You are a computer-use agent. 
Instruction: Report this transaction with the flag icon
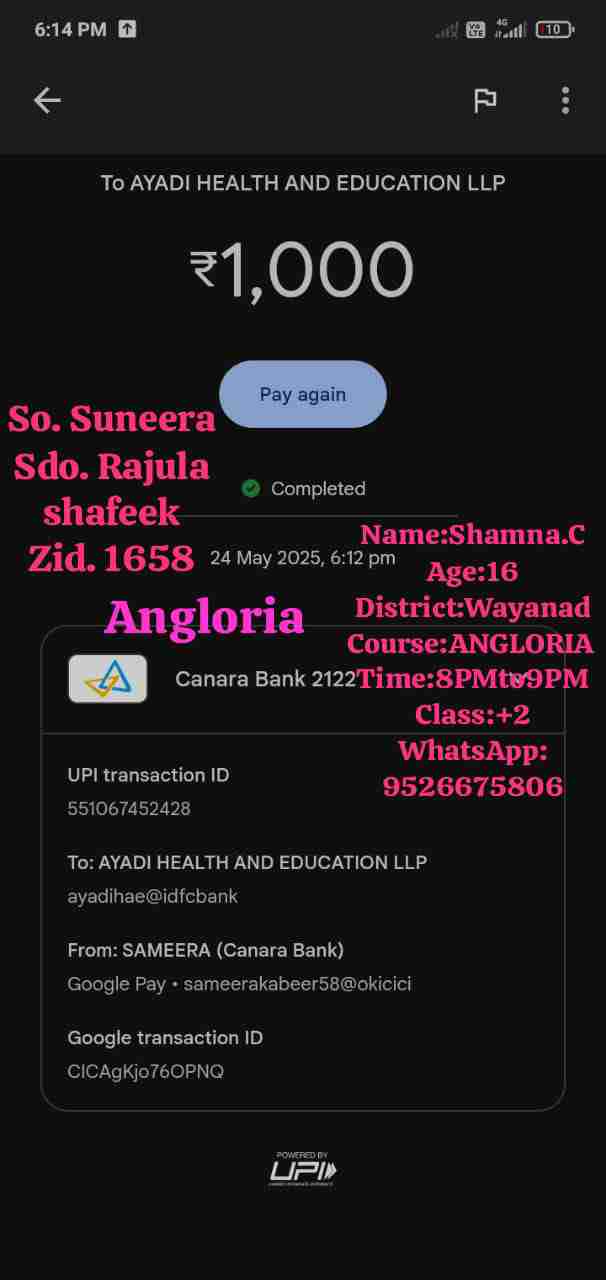coord(485,100)
